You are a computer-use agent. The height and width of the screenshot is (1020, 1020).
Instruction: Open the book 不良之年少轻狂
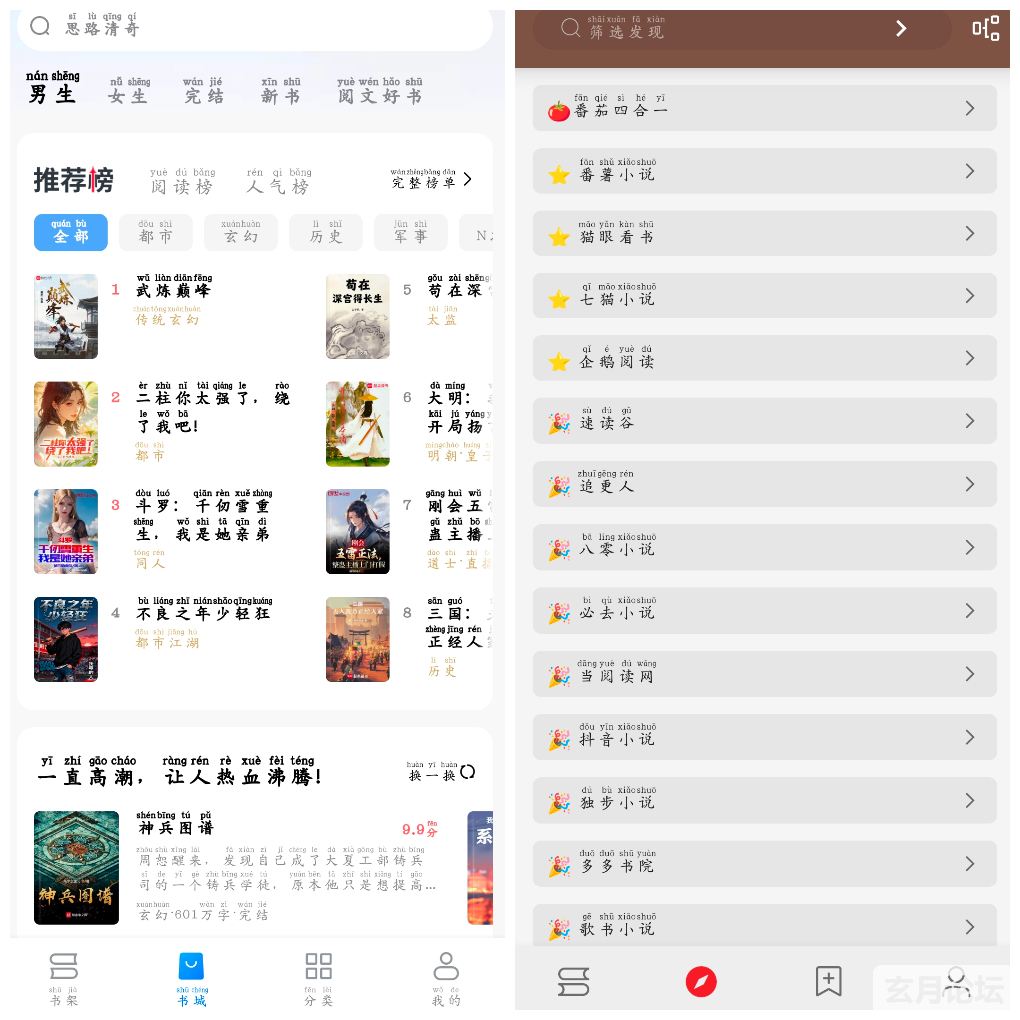tap(203, 613)
